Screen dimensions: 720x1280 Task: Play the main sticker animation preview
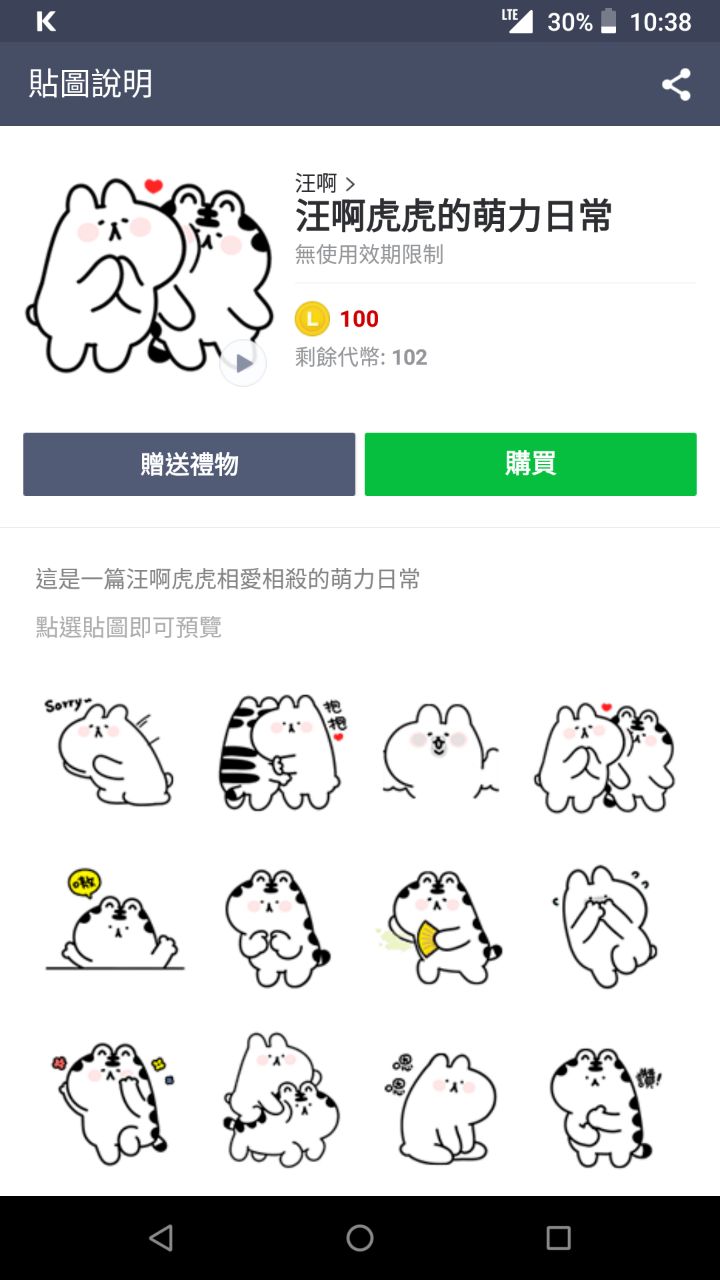pos(243,362)
